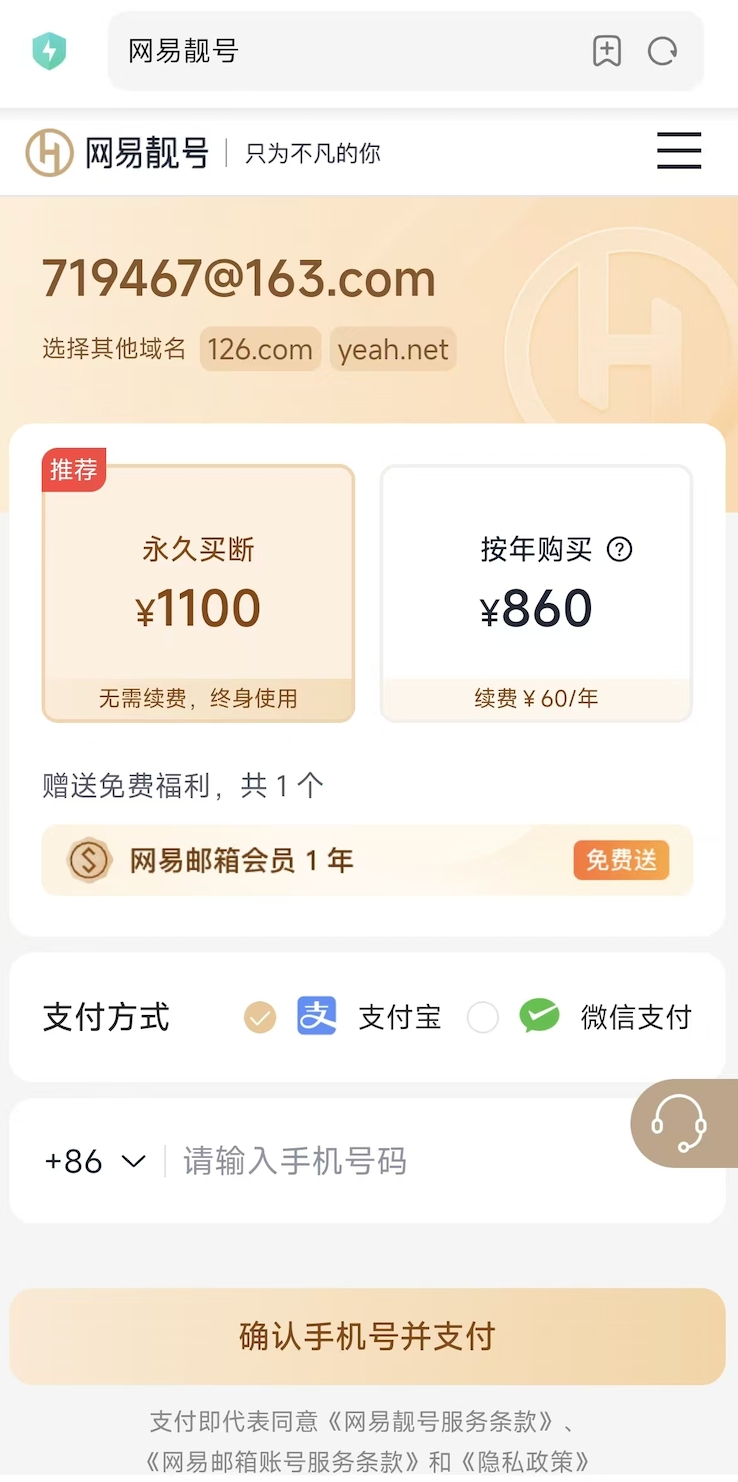The height and width of the screenshot is (1482, 738).
Task: Select the 永久买断 ¥1100 plan
Action: (x=198, y=593)
